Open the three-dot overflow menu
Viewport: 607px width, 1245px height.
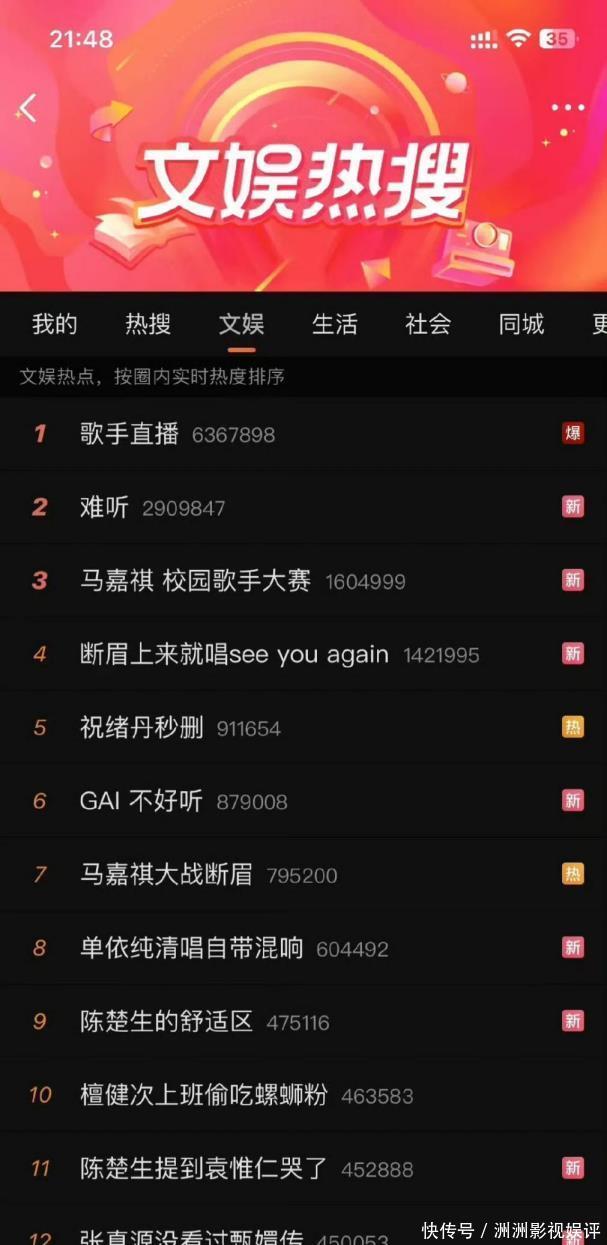tap(567, 108)
